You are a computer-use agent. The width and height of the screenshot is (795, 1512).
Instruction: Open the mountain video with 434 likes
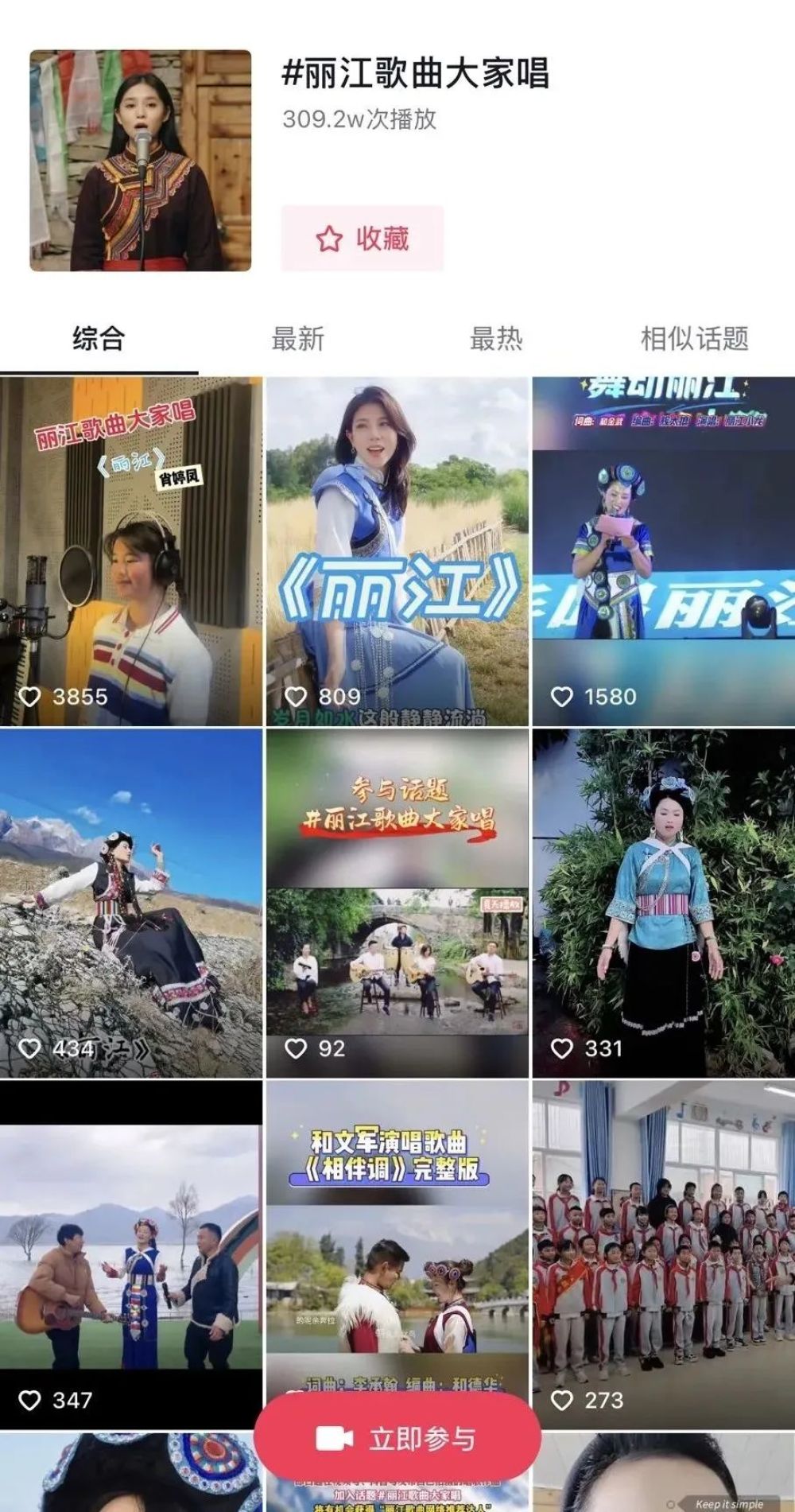tap(131, 903)
